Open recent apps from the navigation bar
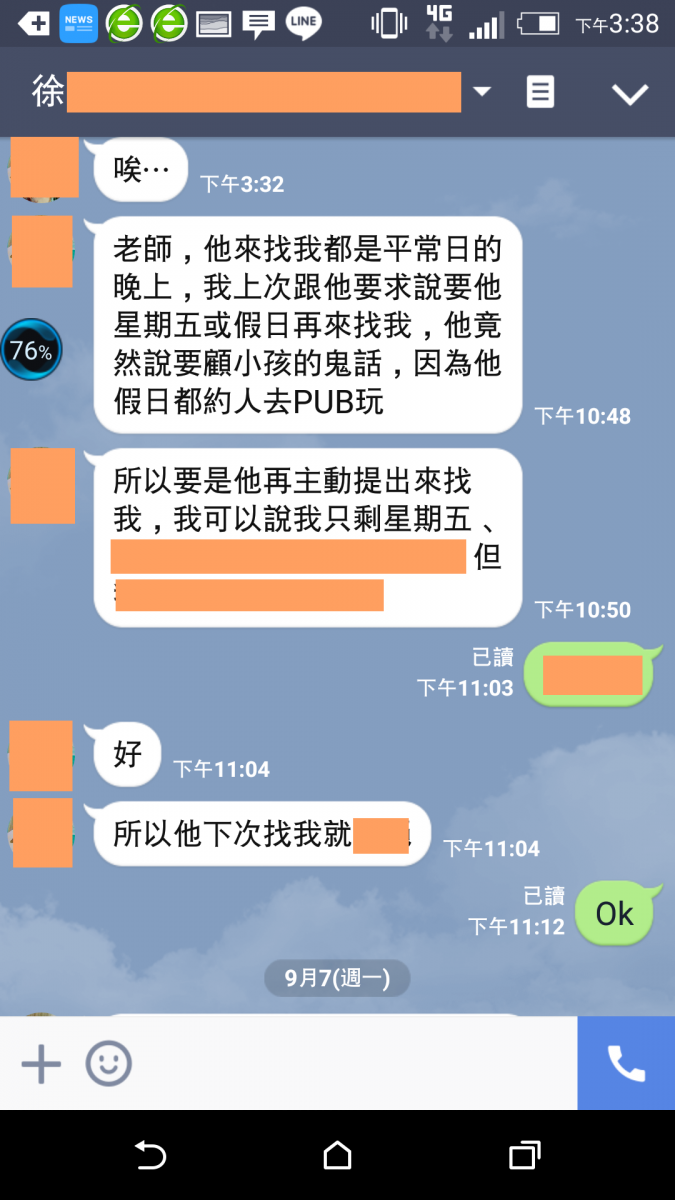Screen dimensions: 675x1200 524,1156
